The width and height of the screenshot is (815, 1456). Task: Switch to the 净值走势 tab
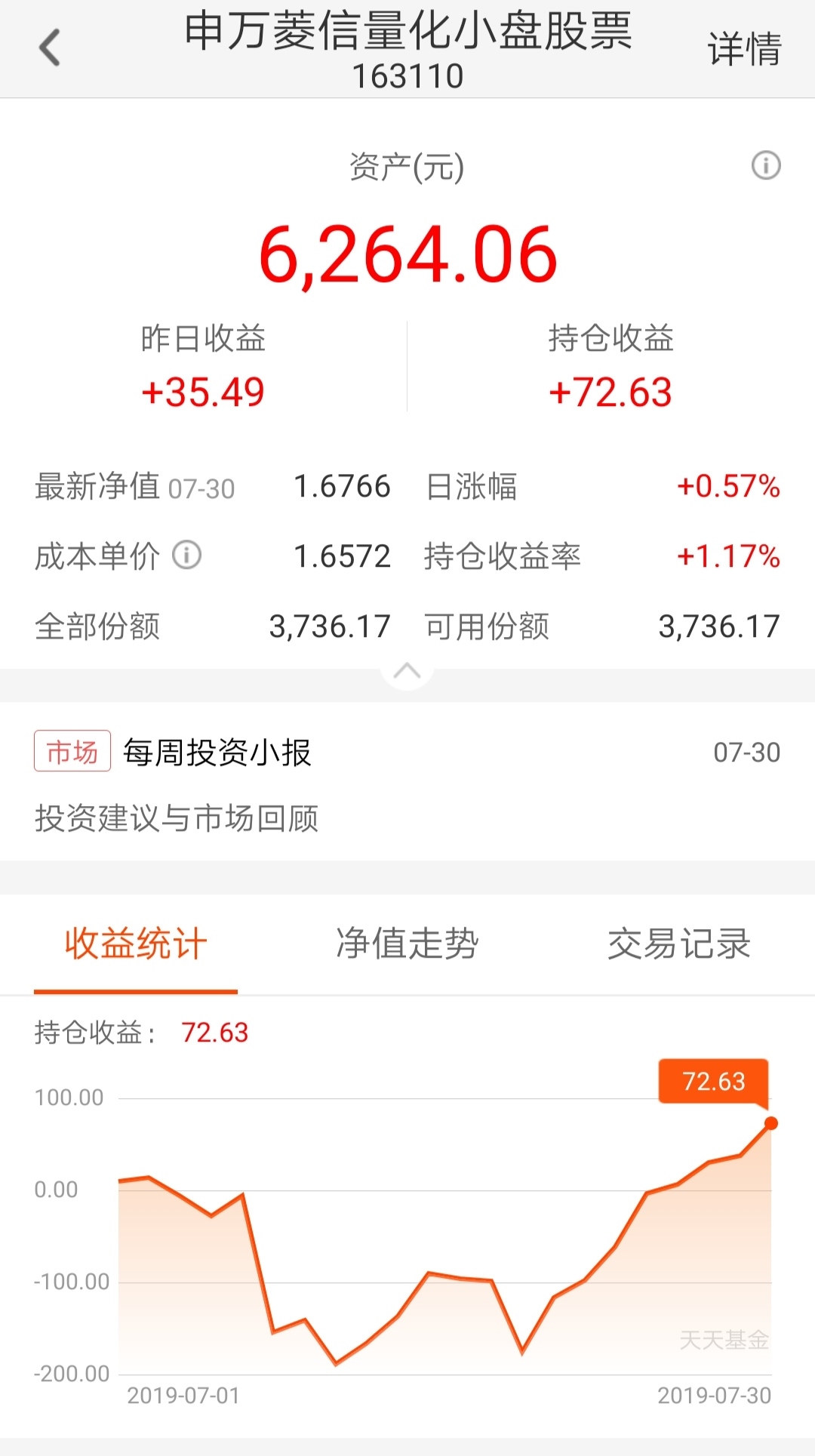[x=407, y=943]
